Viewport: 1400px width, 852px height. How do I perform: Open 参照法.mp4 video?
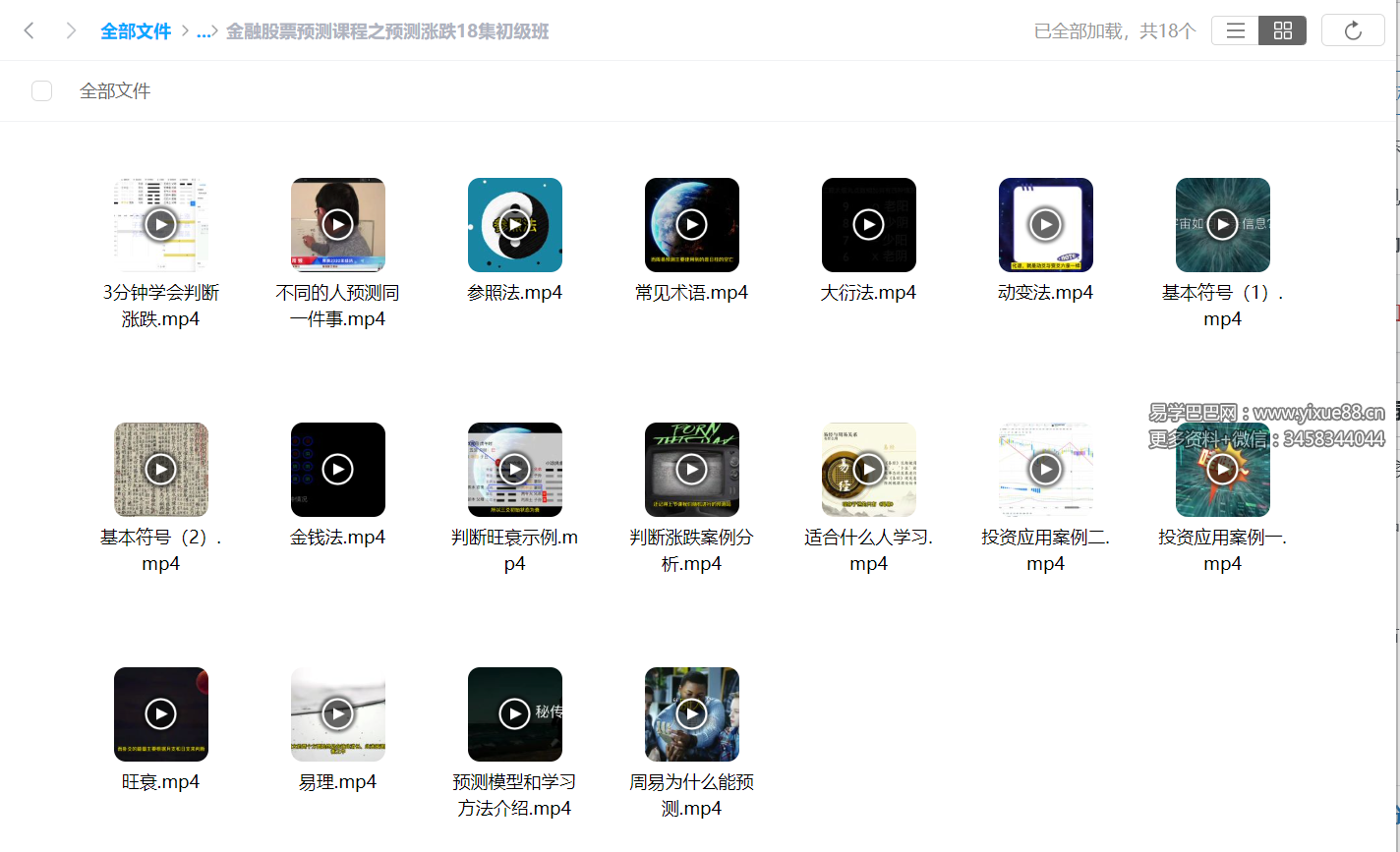tap(515, 225)
